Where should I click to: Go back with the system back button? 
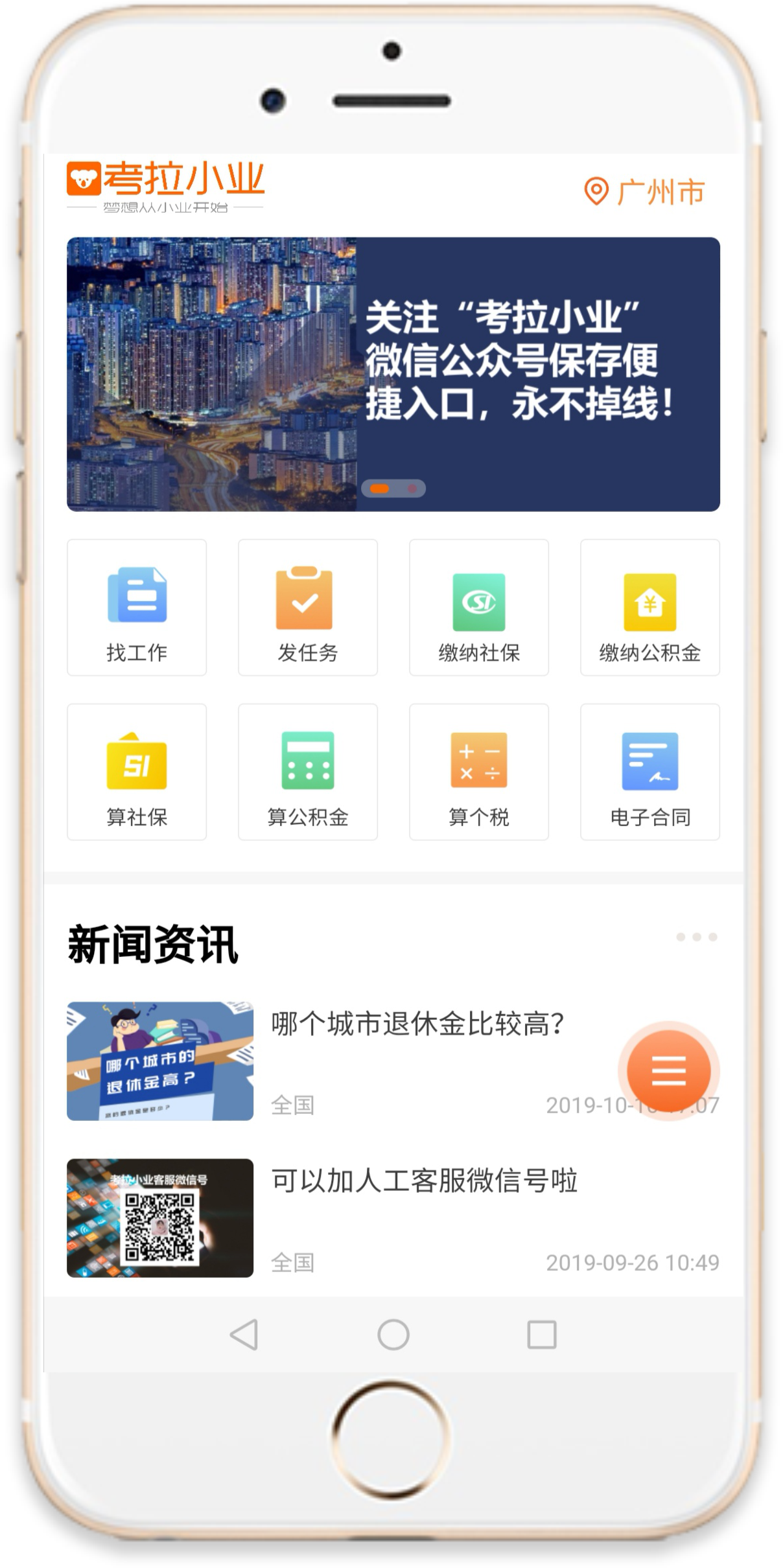244,1334
